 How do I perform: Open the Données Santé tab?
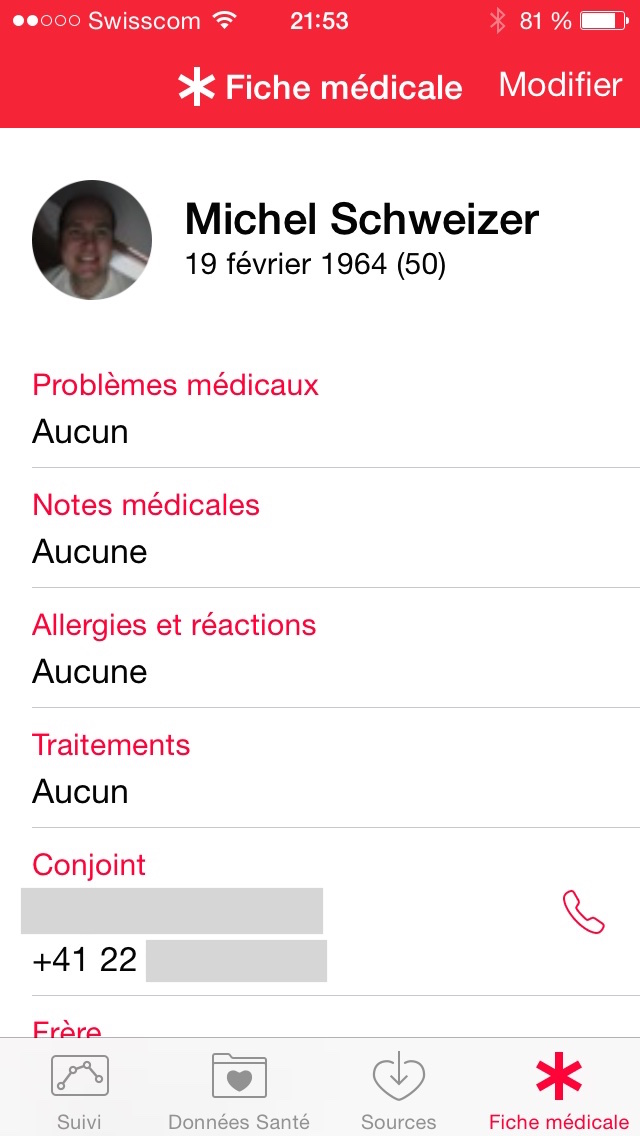239,1088
